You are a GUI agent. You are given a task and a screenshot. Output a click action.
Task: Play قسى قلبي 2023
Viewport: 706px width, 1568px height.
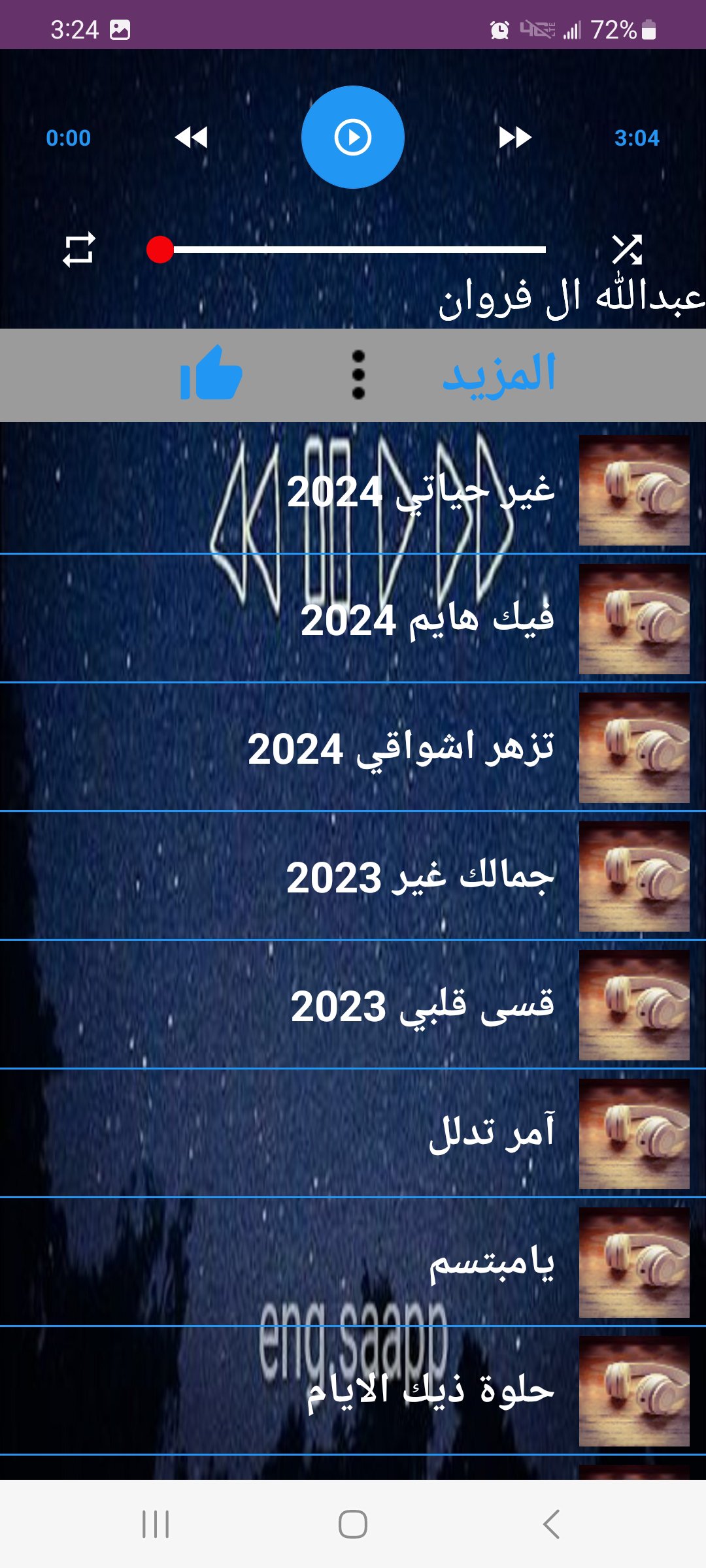[x=353, y=1004]
